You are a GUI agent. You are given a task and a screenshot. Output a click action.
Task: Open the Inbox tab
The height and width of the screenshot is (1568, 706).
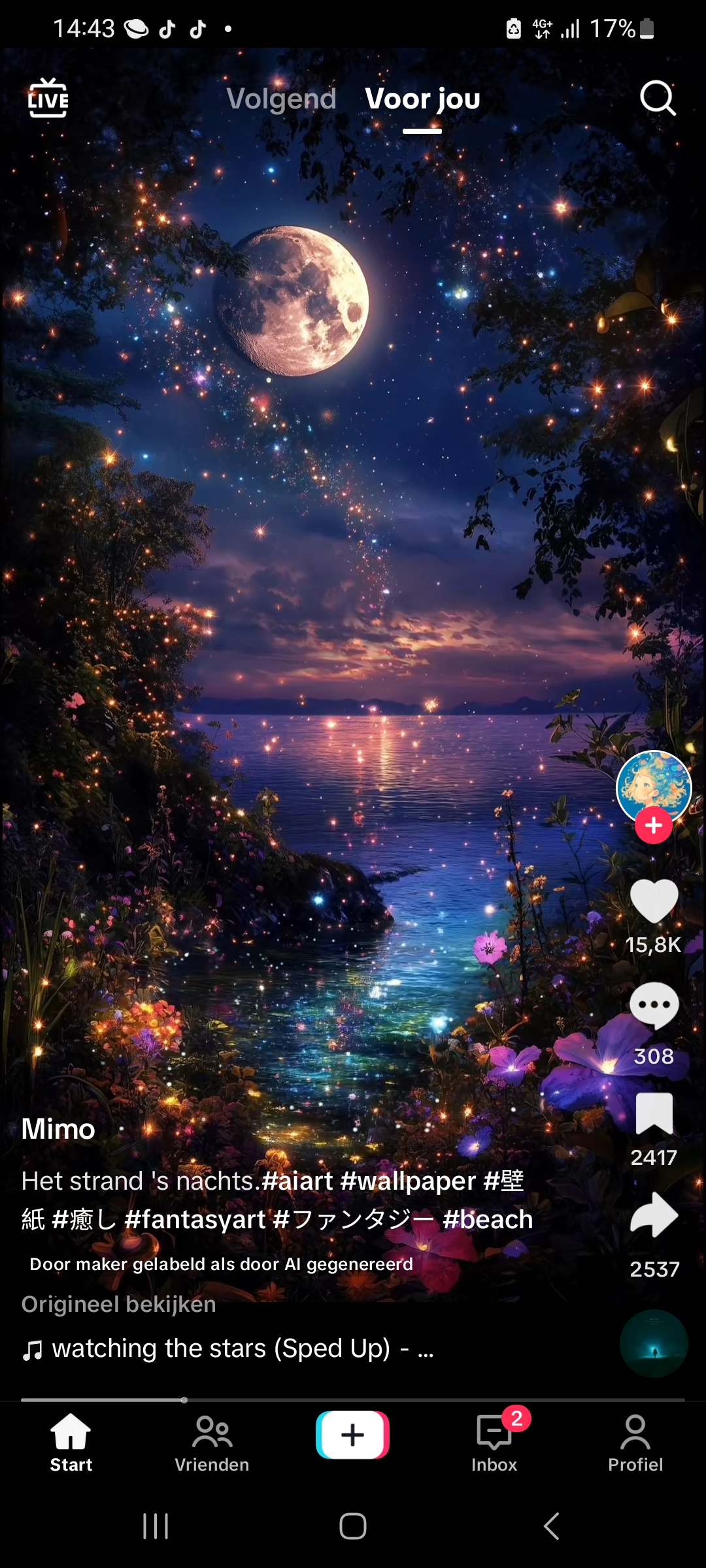pyautogui.click(x=494, y=1444)
